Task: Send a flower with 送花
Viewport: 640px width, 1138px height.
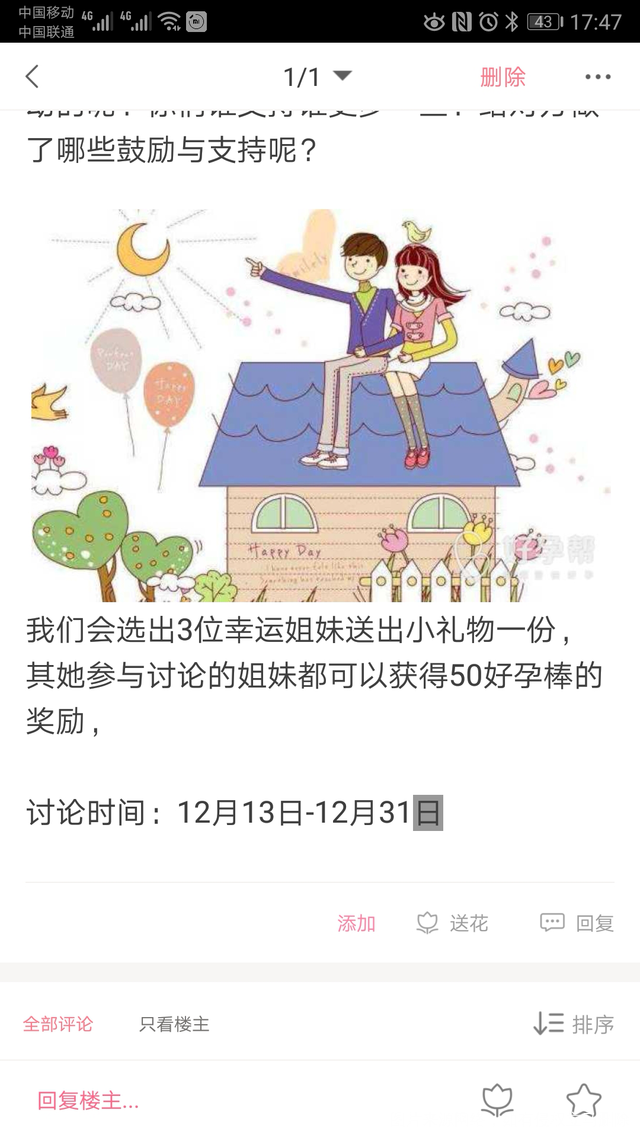Action: [x=452, y=923]
